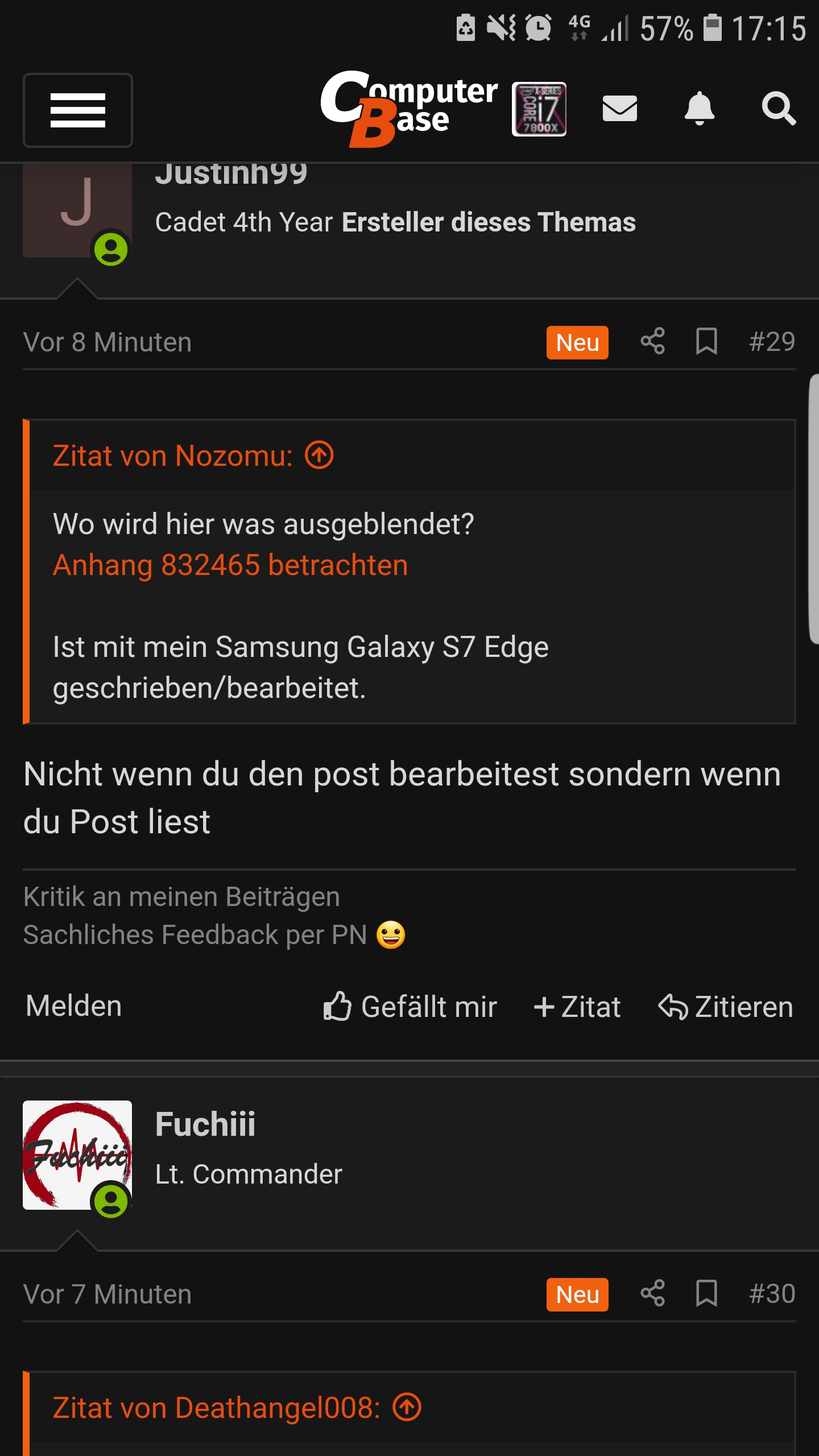This screenshot has height=1456, width=819.
Task: View attachment 832465
Action: [x=230, y=565]
